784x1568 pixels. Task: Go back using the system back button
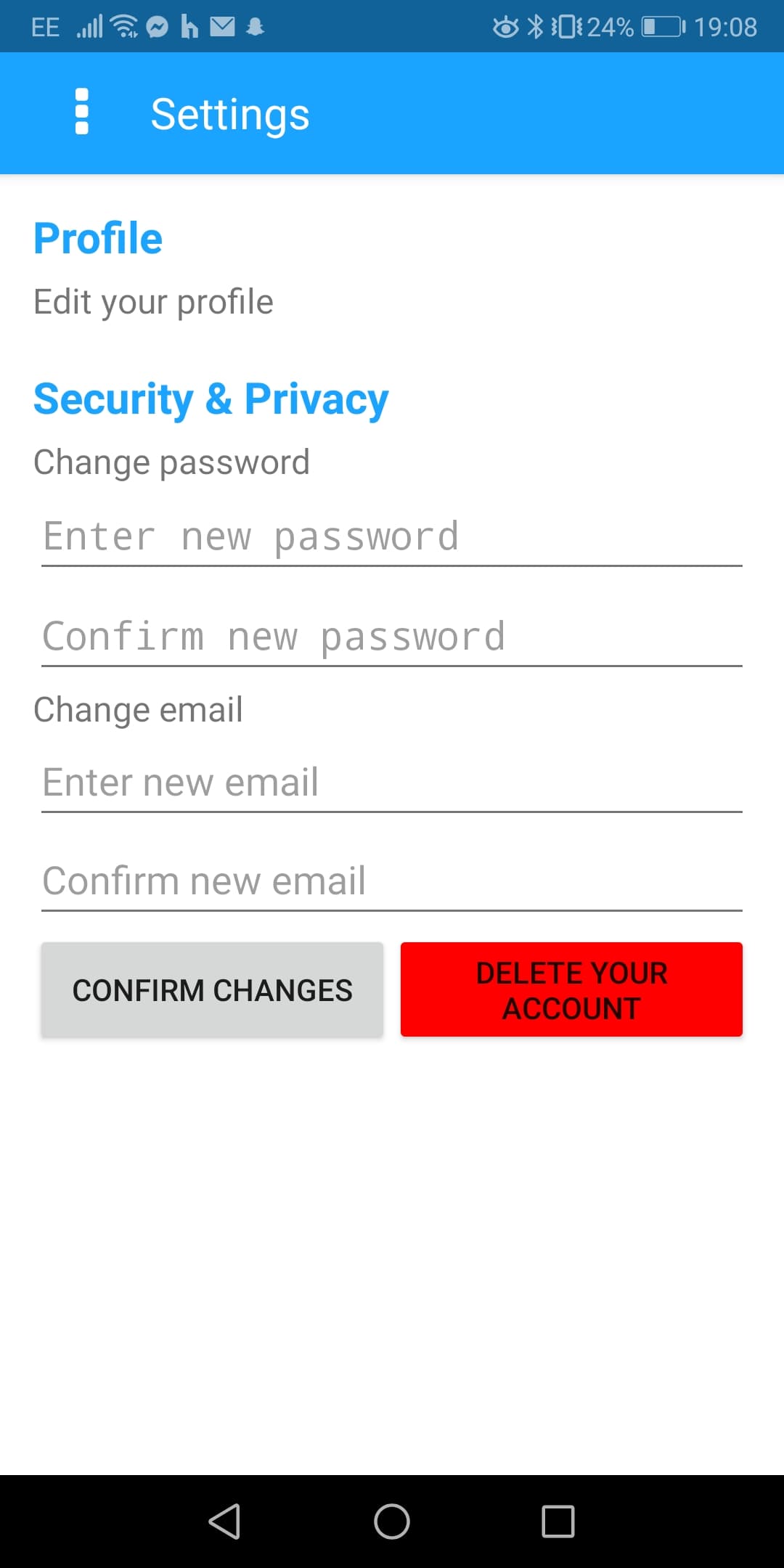[x=224, y=1522]
